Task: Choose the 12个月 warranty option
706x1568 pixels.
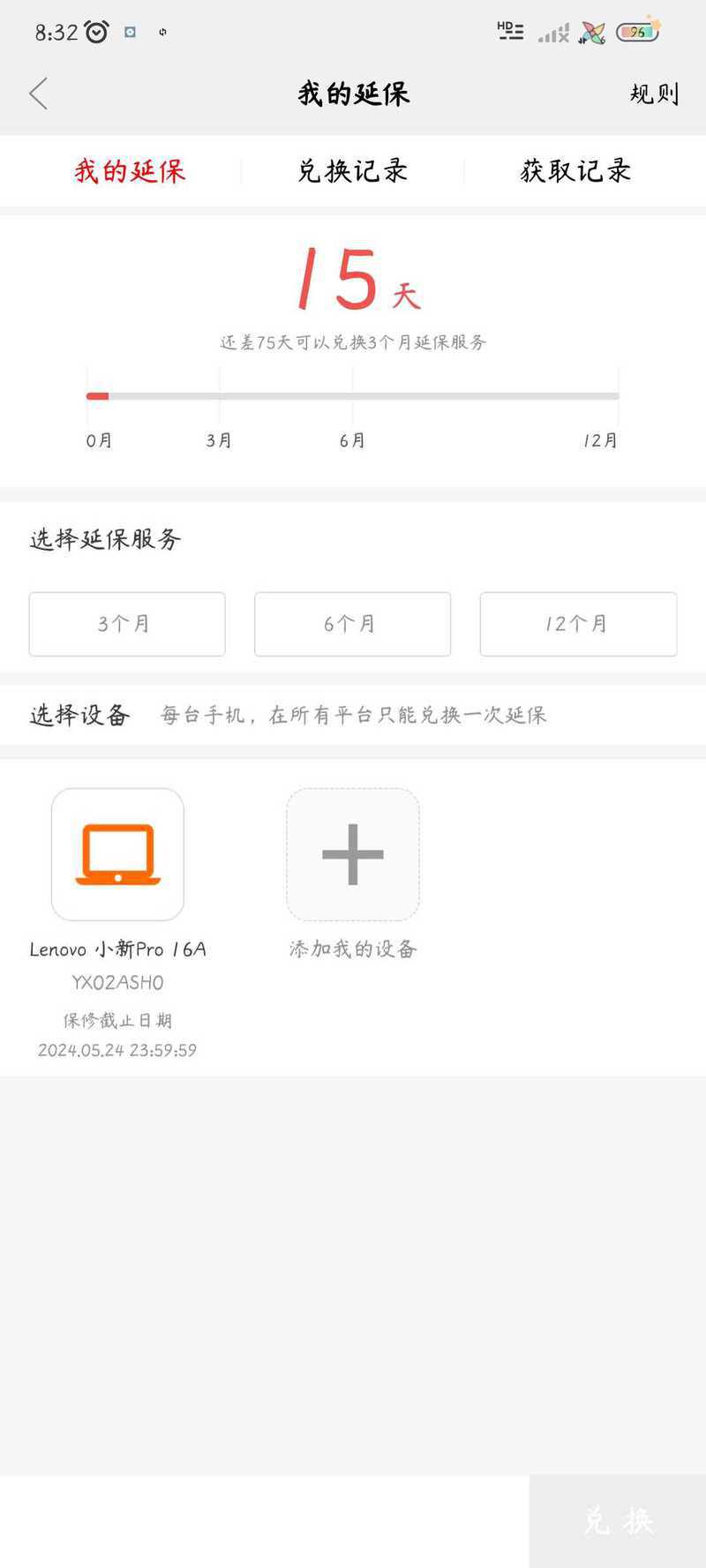Action: (578, 624)
